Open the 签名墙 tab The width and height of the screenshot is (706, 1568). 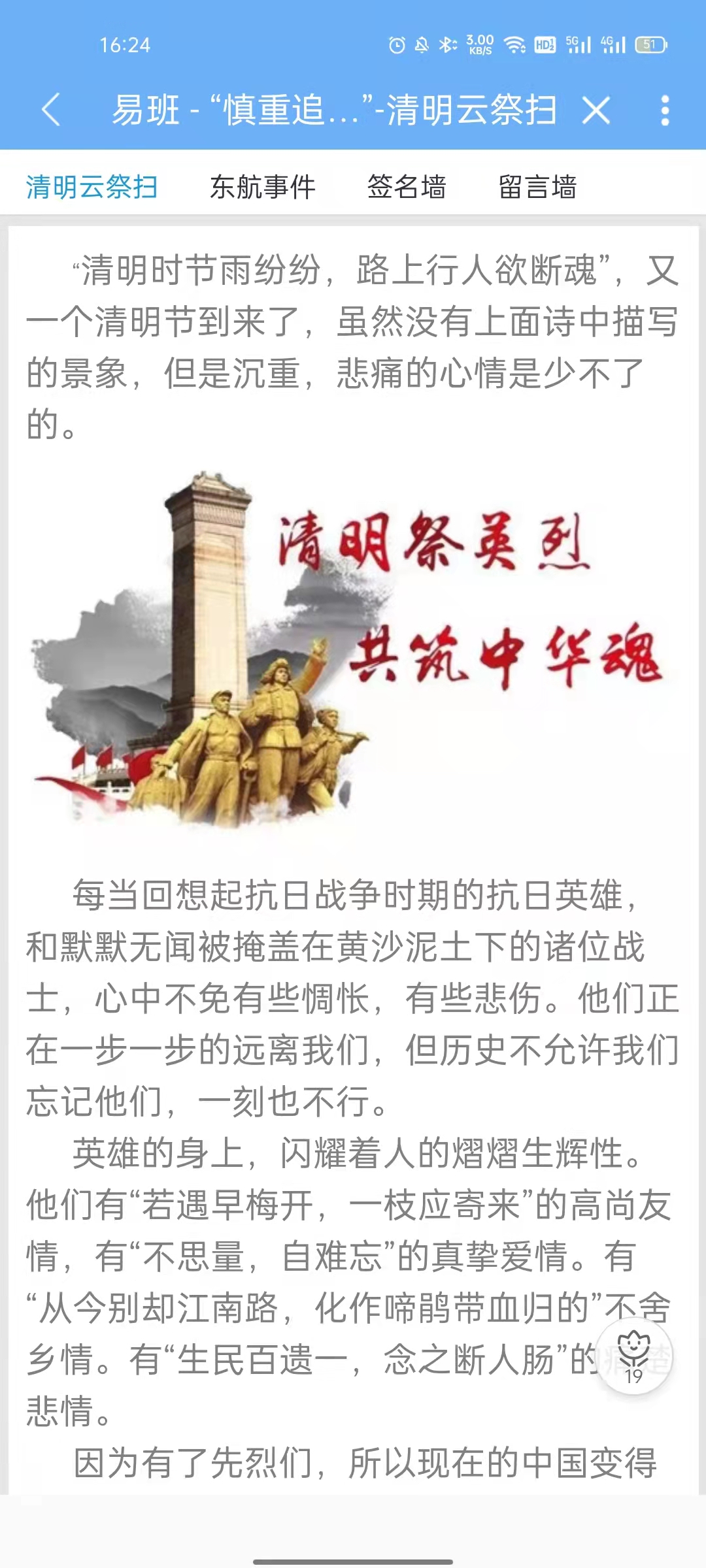click(406, 187)
